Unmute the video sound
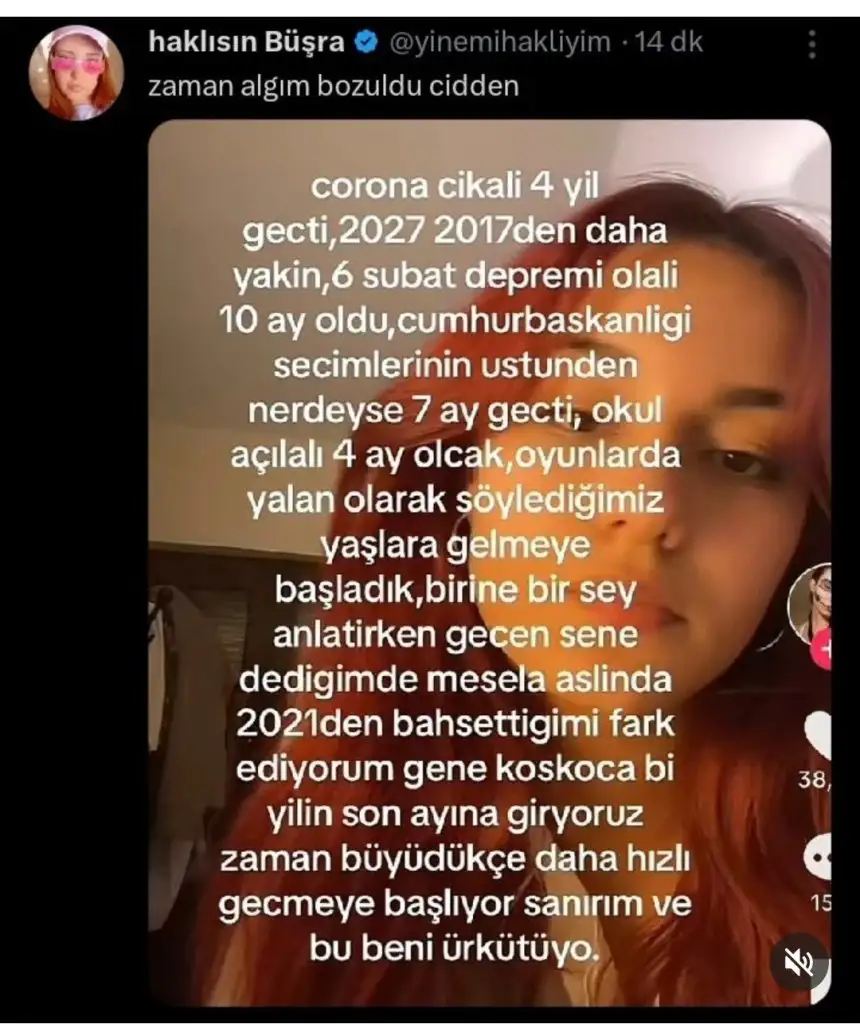860x1024 pixels. coord(798,962)
